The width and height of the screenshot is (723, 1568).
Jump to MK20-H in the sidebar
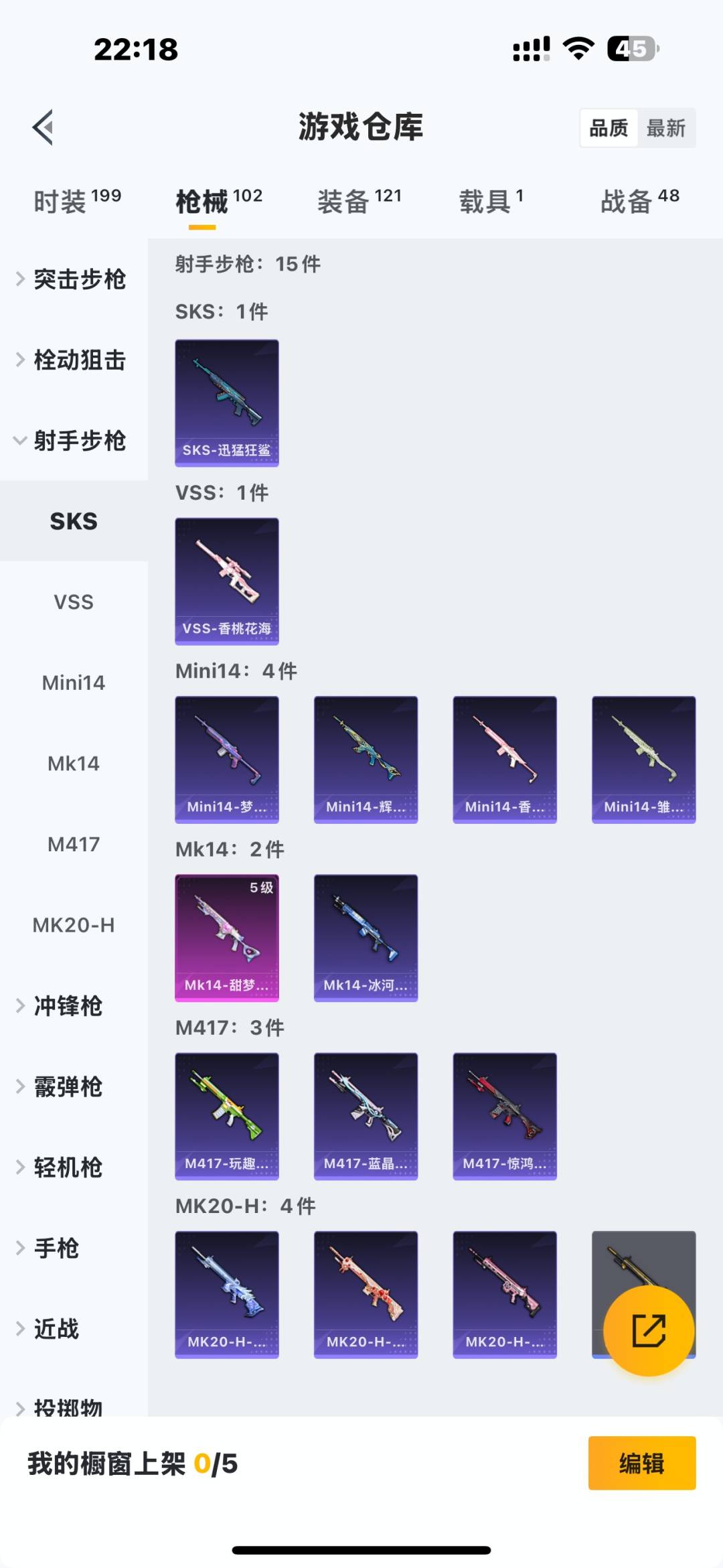pos(74,925)
